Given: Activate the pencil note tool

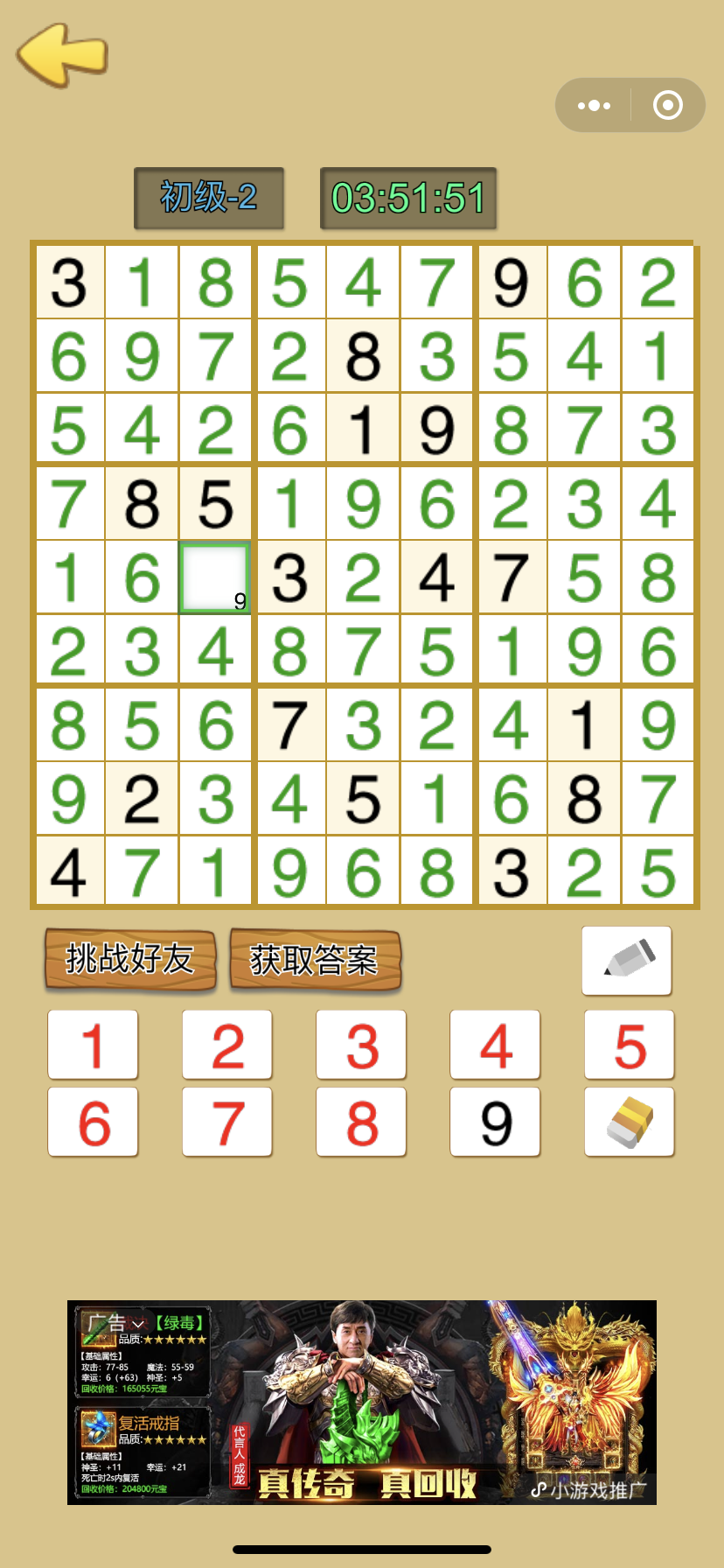Looking at the screenshot, I should coord(626,960).
